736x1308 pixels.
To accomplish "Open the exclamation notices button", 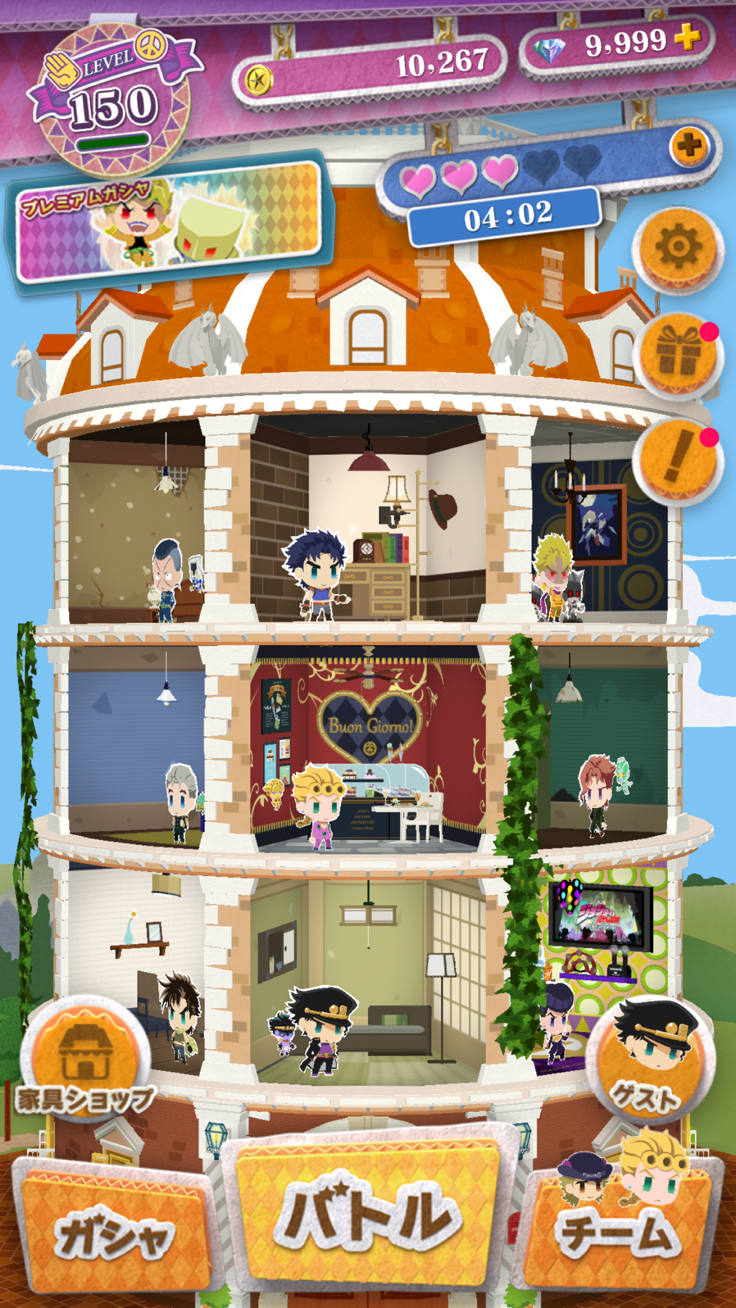I will point(679,461).
